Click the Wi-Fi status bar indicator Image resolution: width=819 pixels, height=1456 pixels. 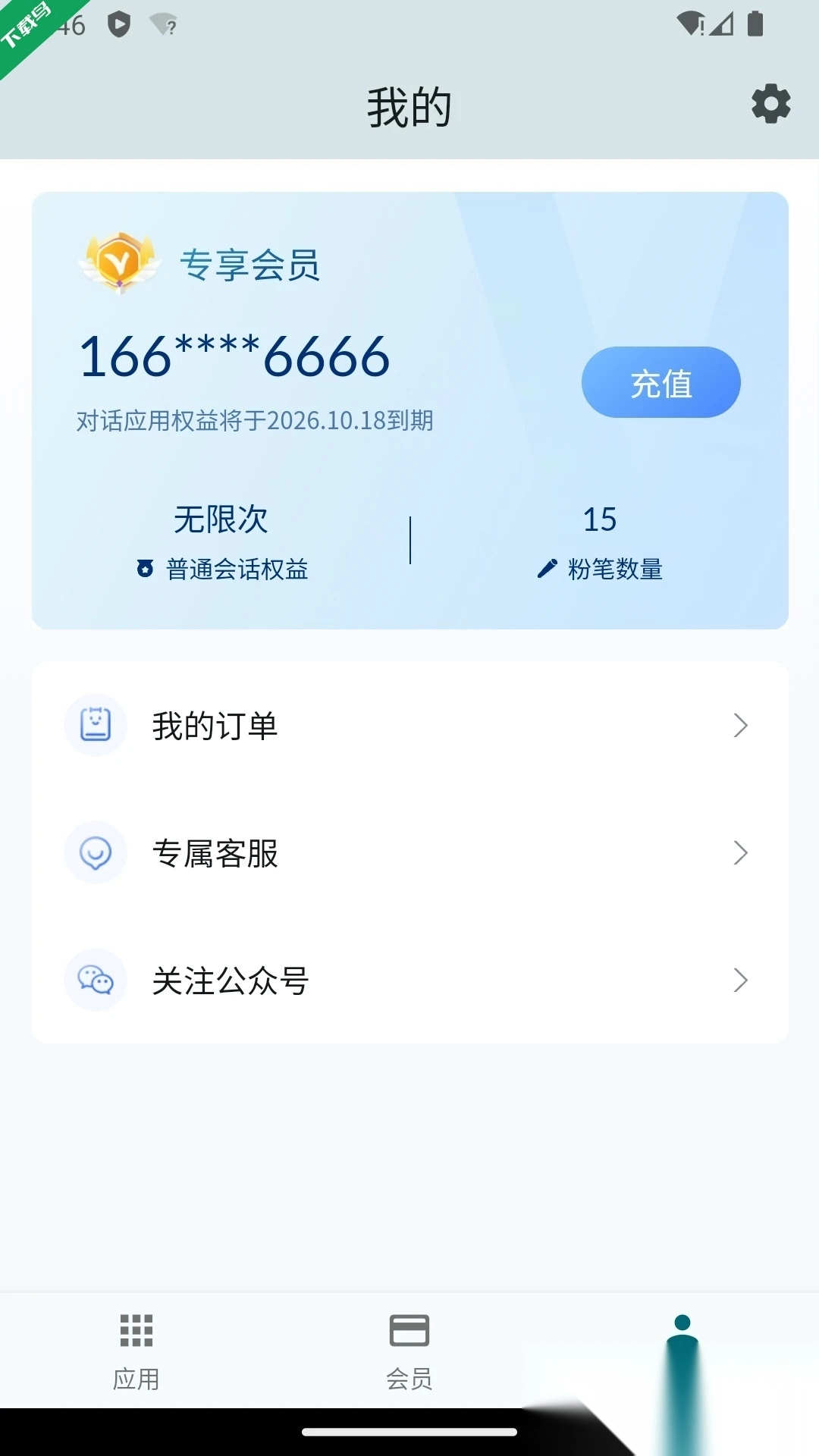tap(690, 23)
